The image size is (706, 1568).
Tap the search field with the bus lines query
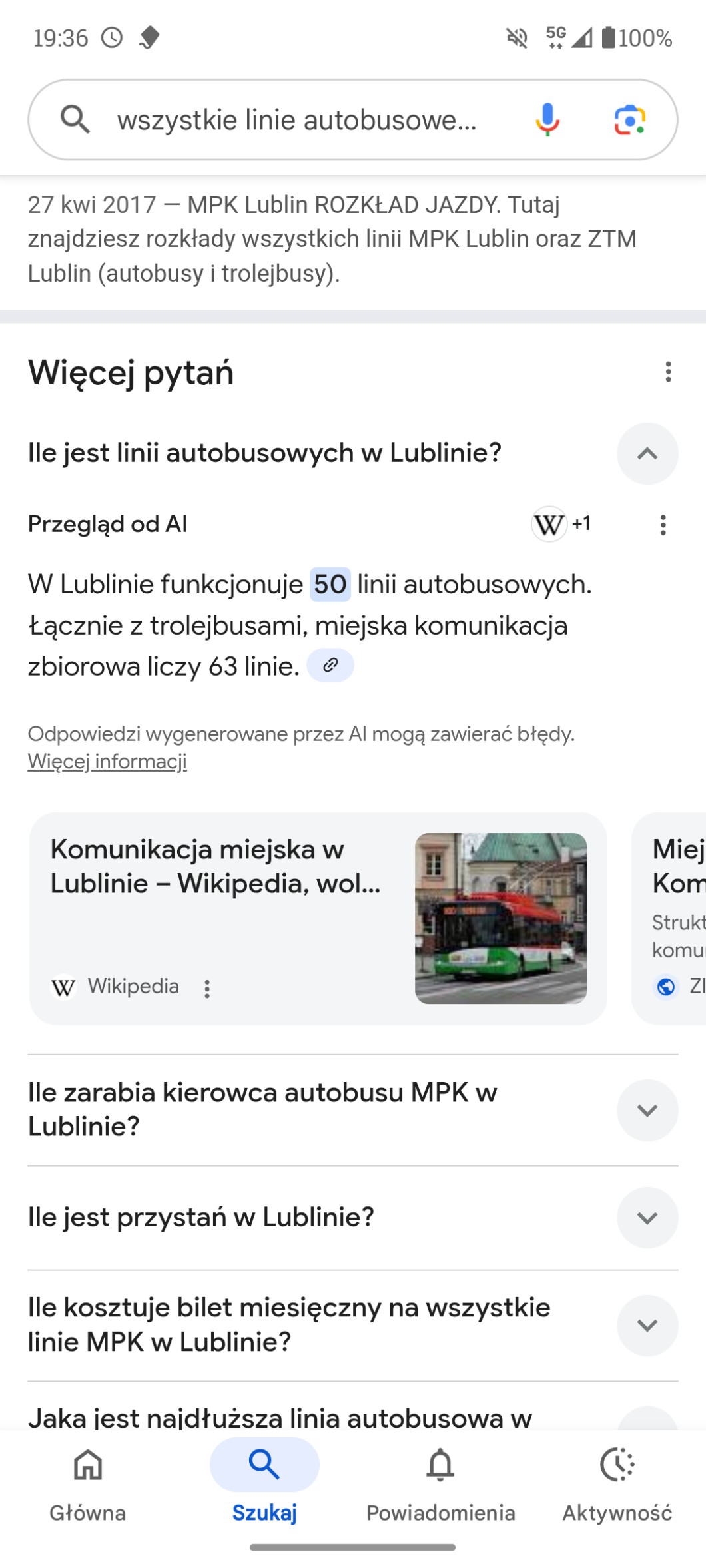[x=296, y=120]
